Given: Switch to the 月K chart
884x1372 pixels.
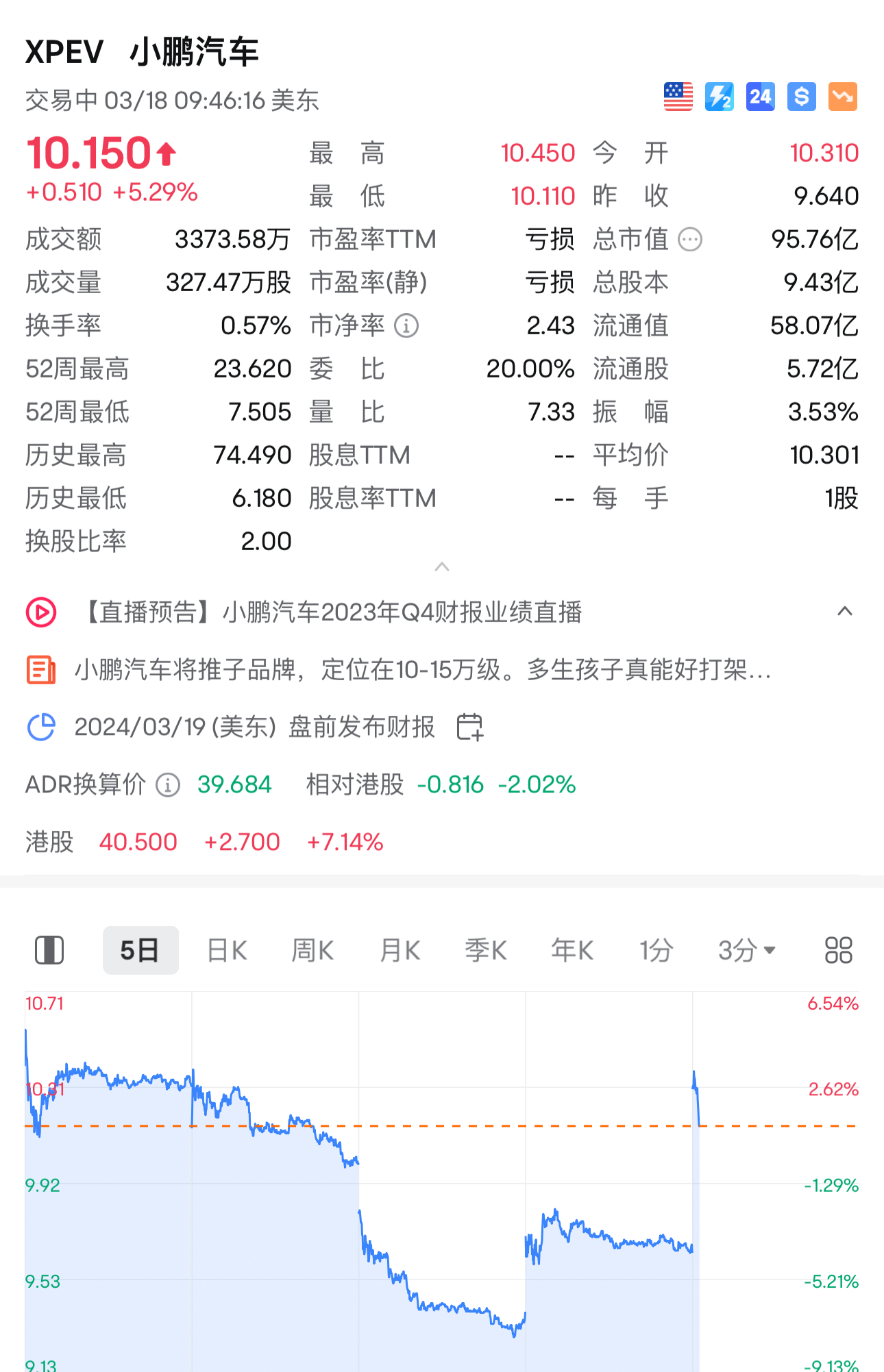Looking at the screenshot, I should point(400,950).
